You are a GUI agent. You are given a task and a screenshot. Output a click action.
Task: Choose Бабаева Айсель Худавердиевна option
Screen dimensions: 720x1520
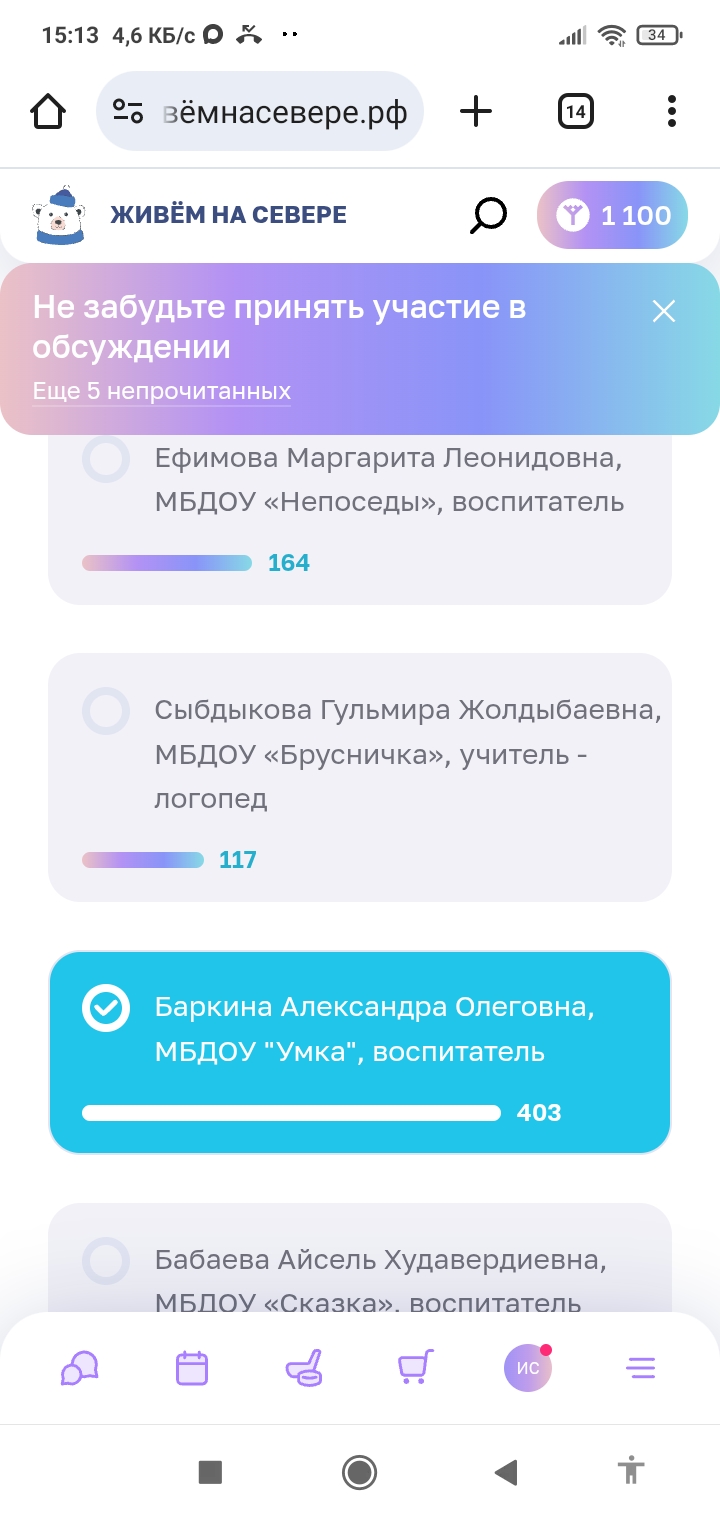click(x=106, y=1261)
